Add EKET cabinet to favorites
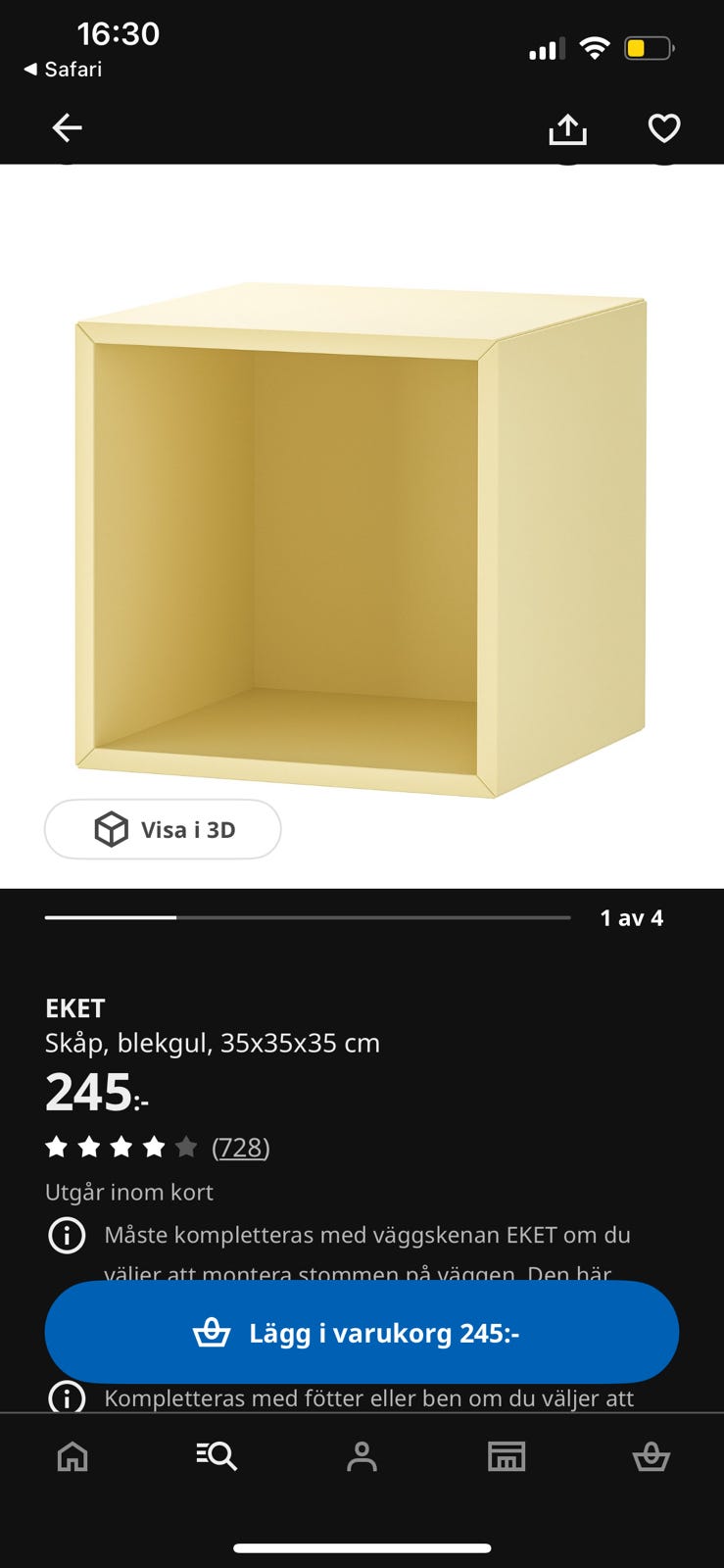724x1568 pixels. pyautogui.click(x=664, y=128)
